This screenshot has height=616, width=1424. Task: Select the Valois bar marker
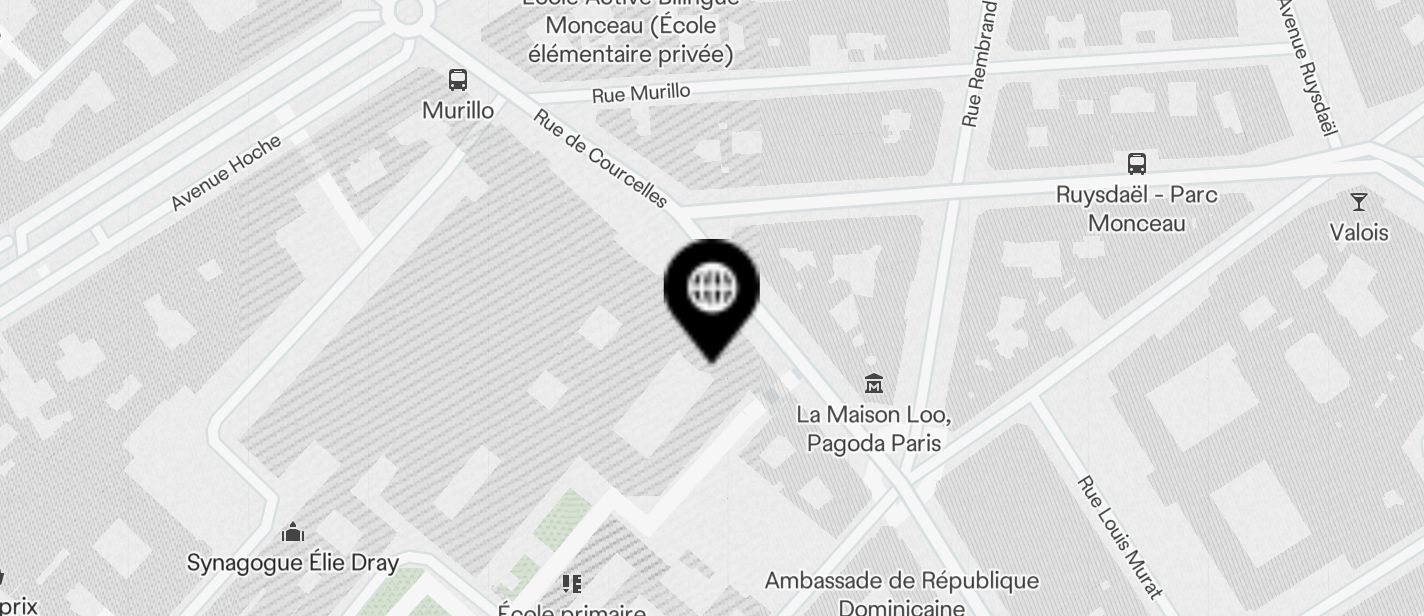(x=1358, y=202)
